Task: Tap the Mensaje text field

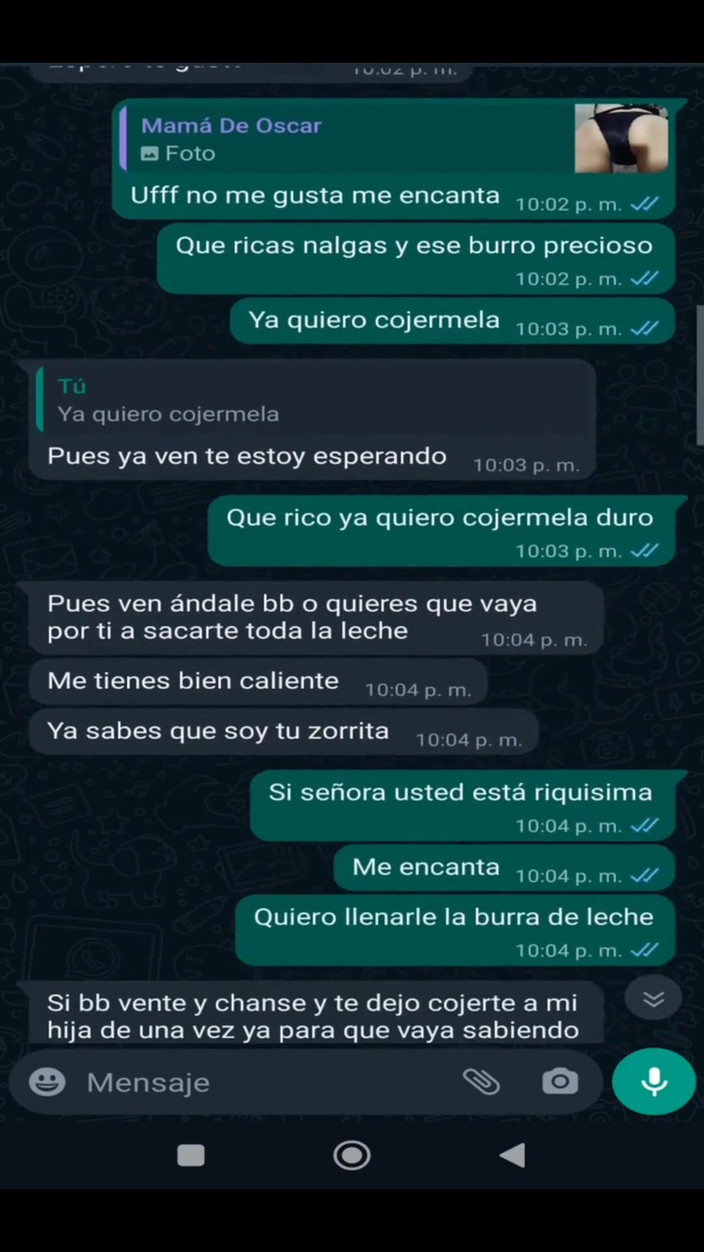Action: click(x=260, y=1082)
